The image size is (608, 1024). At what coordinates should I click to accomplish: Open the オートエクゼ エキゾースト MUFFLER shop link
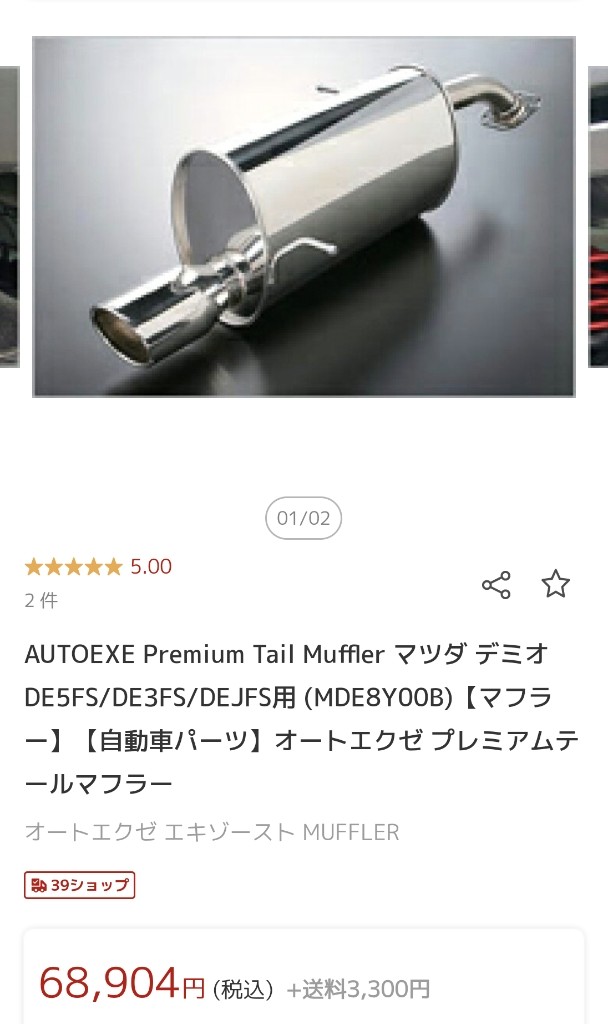[212, 832]
